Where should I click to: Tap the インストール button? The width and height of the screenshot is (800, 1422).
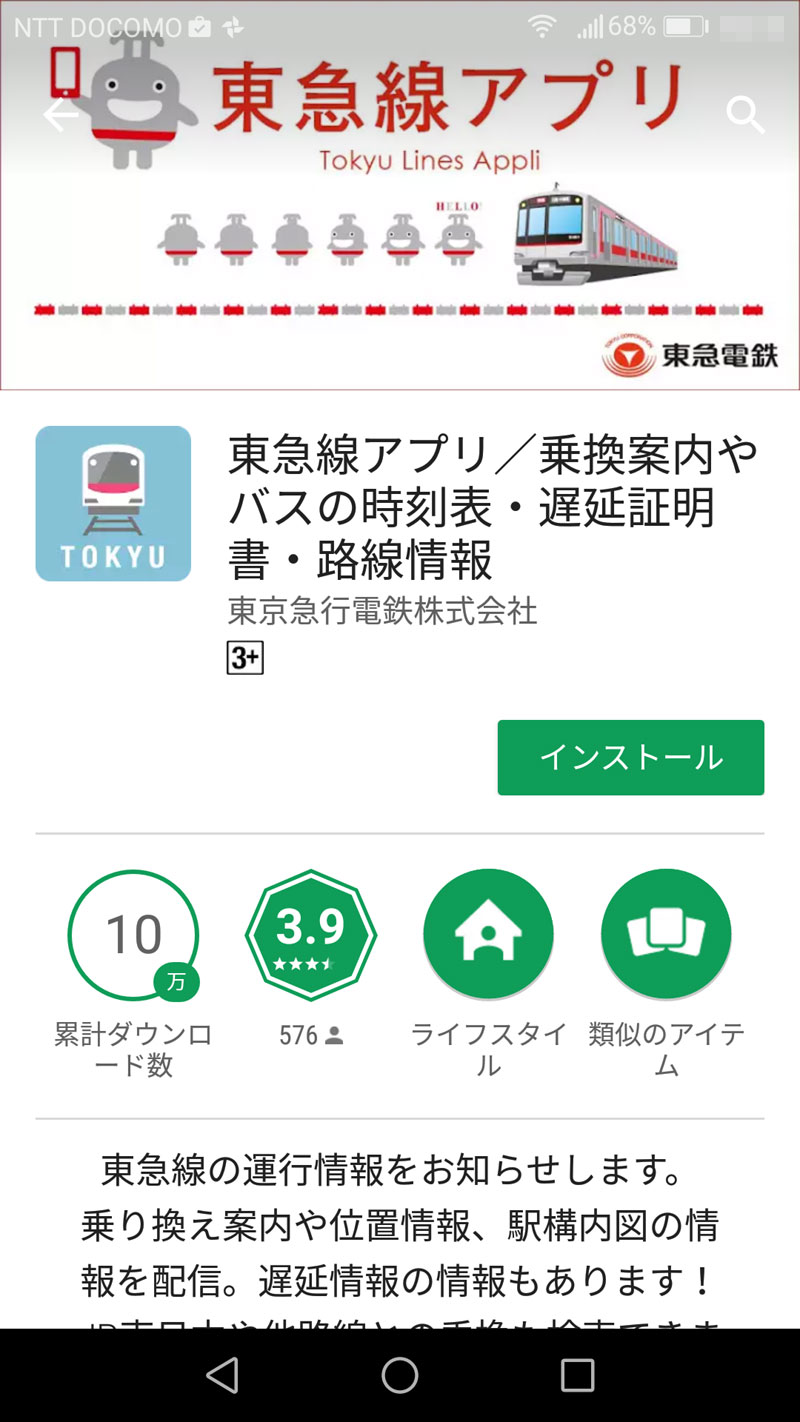pyautogui.click(x=630, y=757)
